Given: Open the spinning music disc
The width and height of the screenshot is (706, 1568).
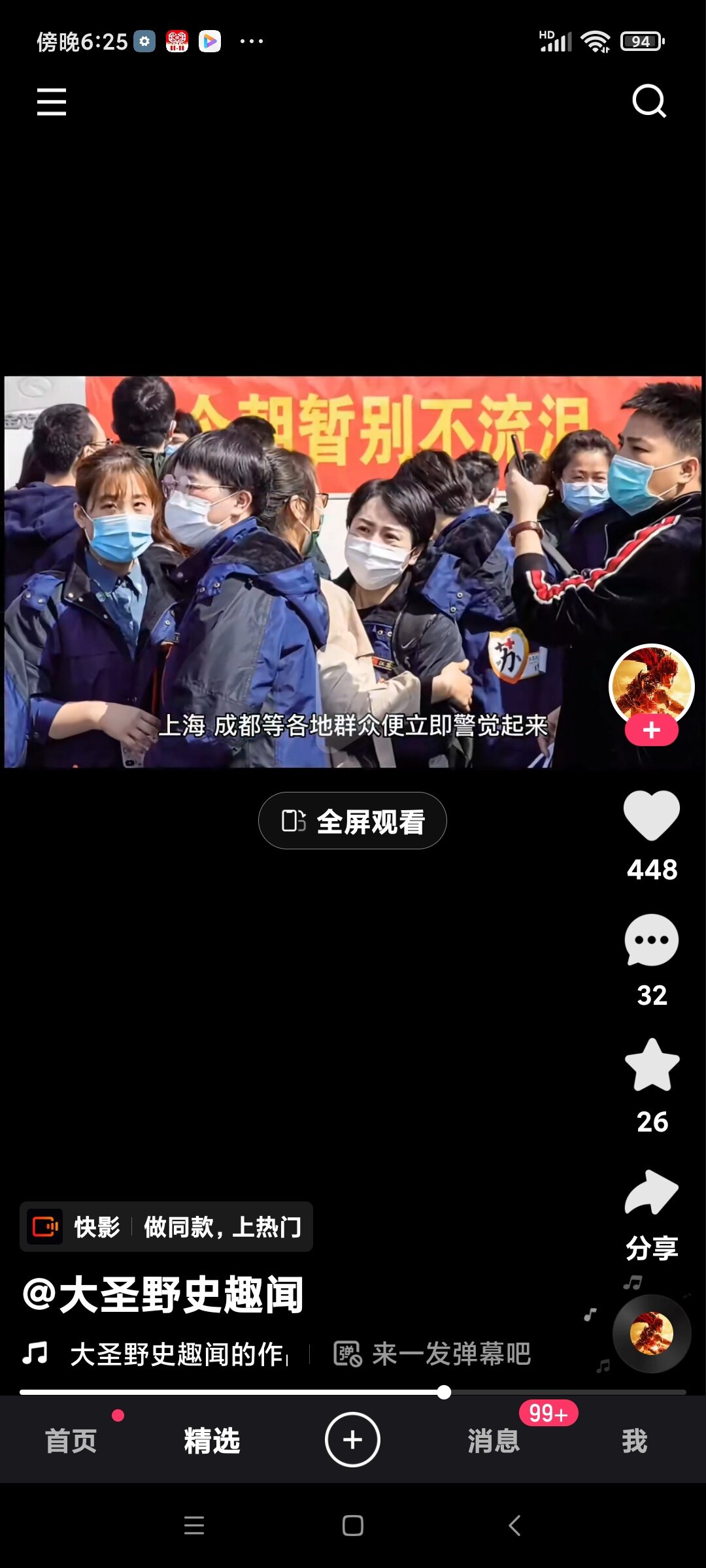Looking at the screenshot, I should pyautogui.click(x=651, y=1333).
